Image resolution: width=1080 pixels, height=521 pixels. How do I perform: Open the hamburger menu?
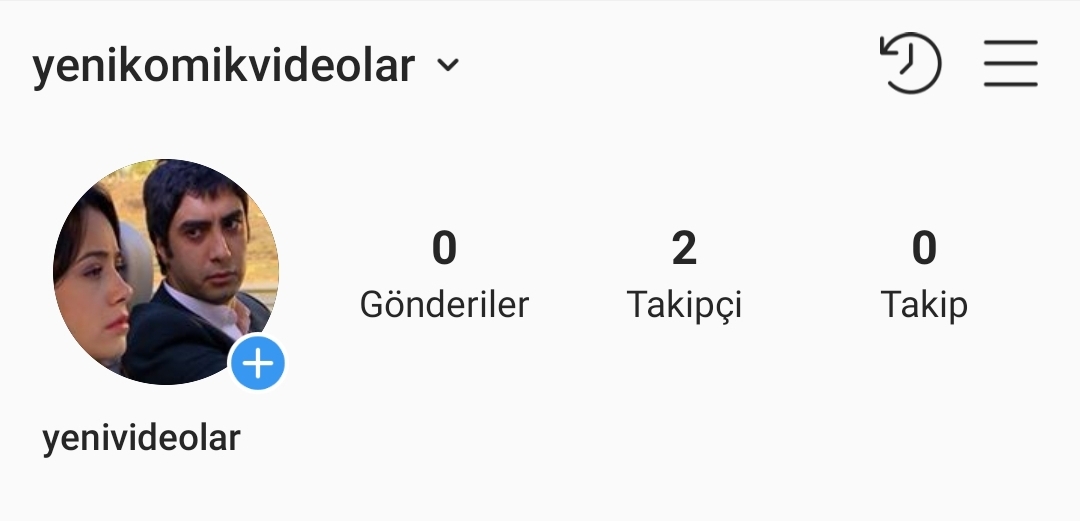[x=1010, y=65]
